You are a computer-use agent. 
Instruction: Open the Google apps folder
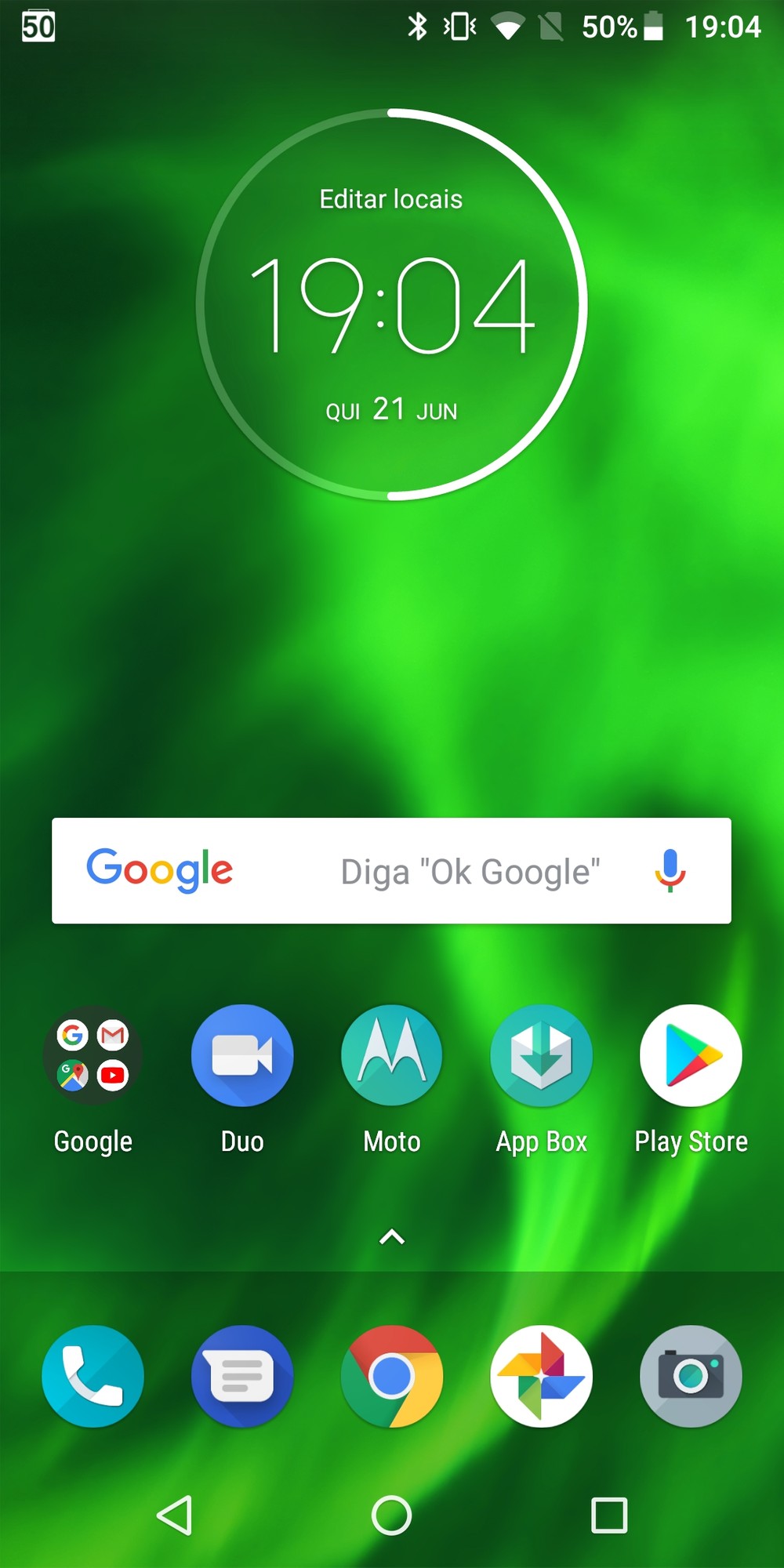93,1055
